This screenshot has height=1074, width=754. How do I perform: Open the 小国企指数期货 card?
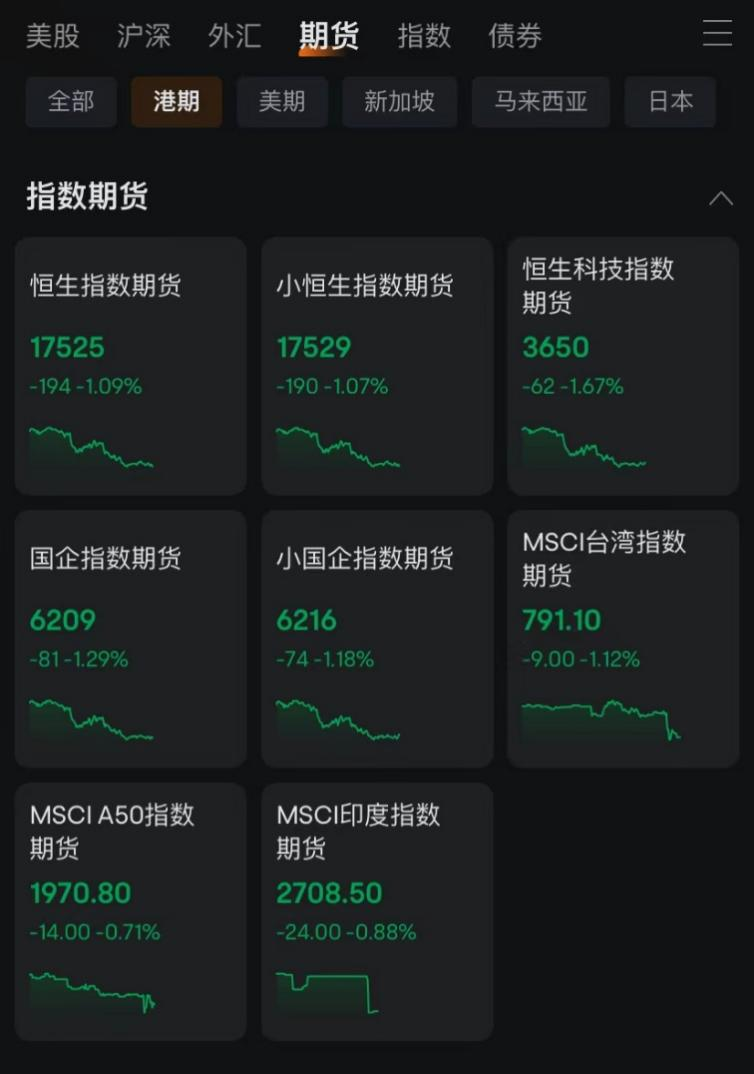pyautogui.click(x=377, y=639)
